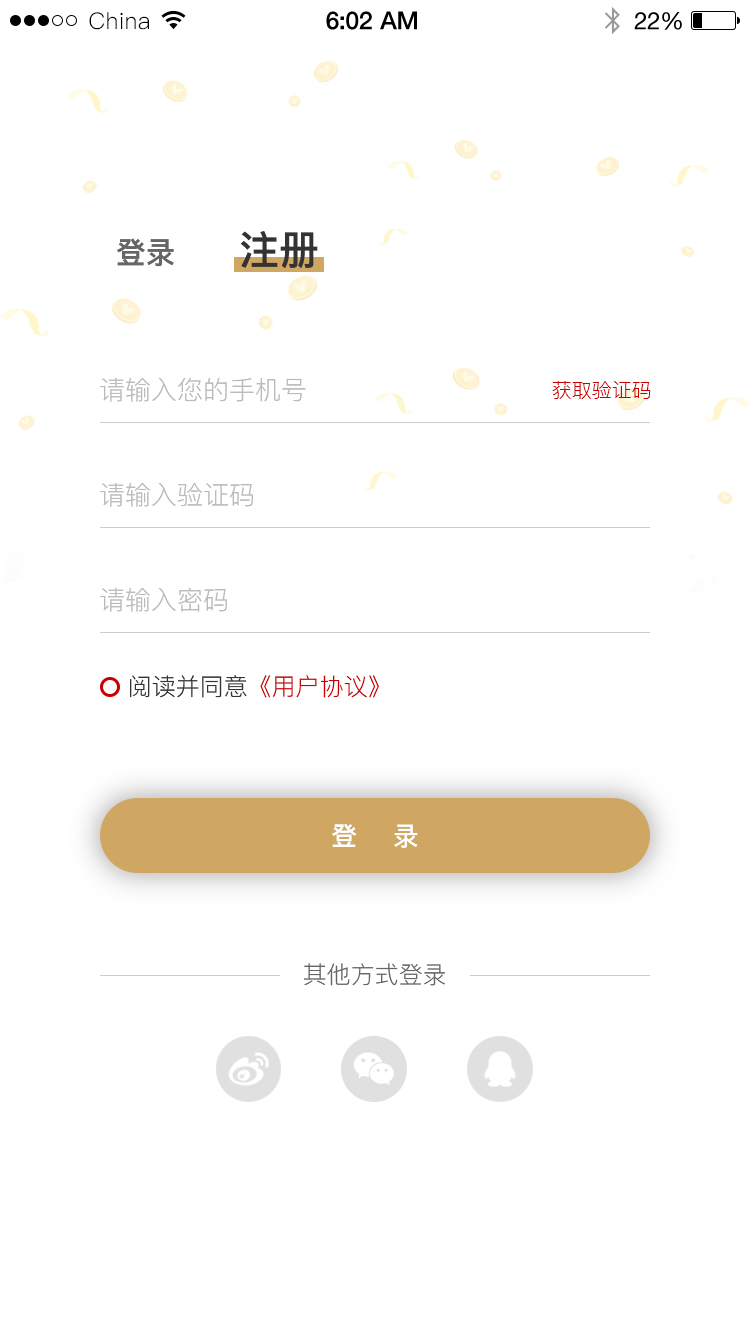Check the agree to user agreement circle

coord(109,686)
